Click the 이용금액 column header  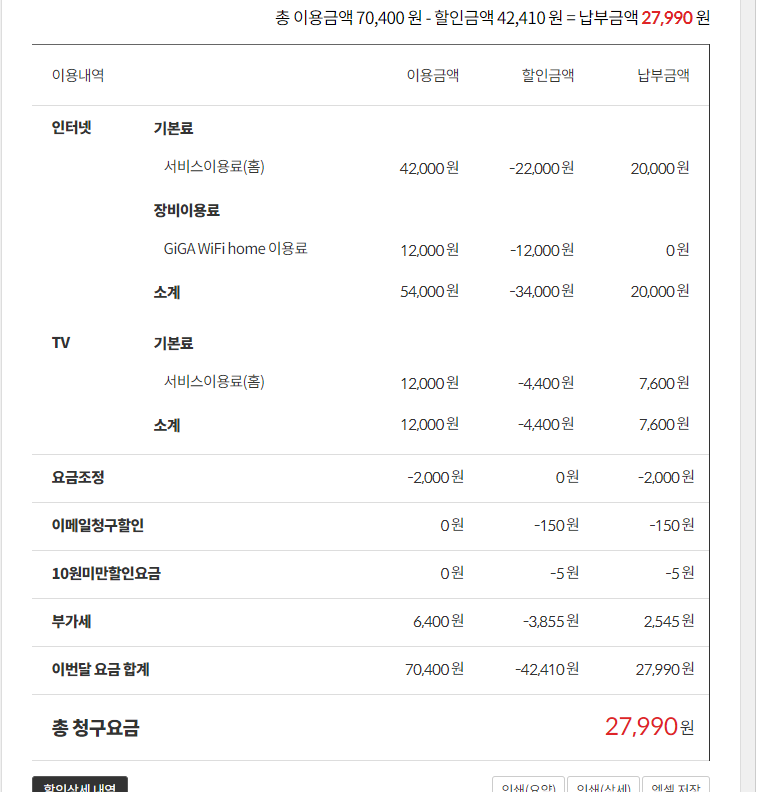433,74
